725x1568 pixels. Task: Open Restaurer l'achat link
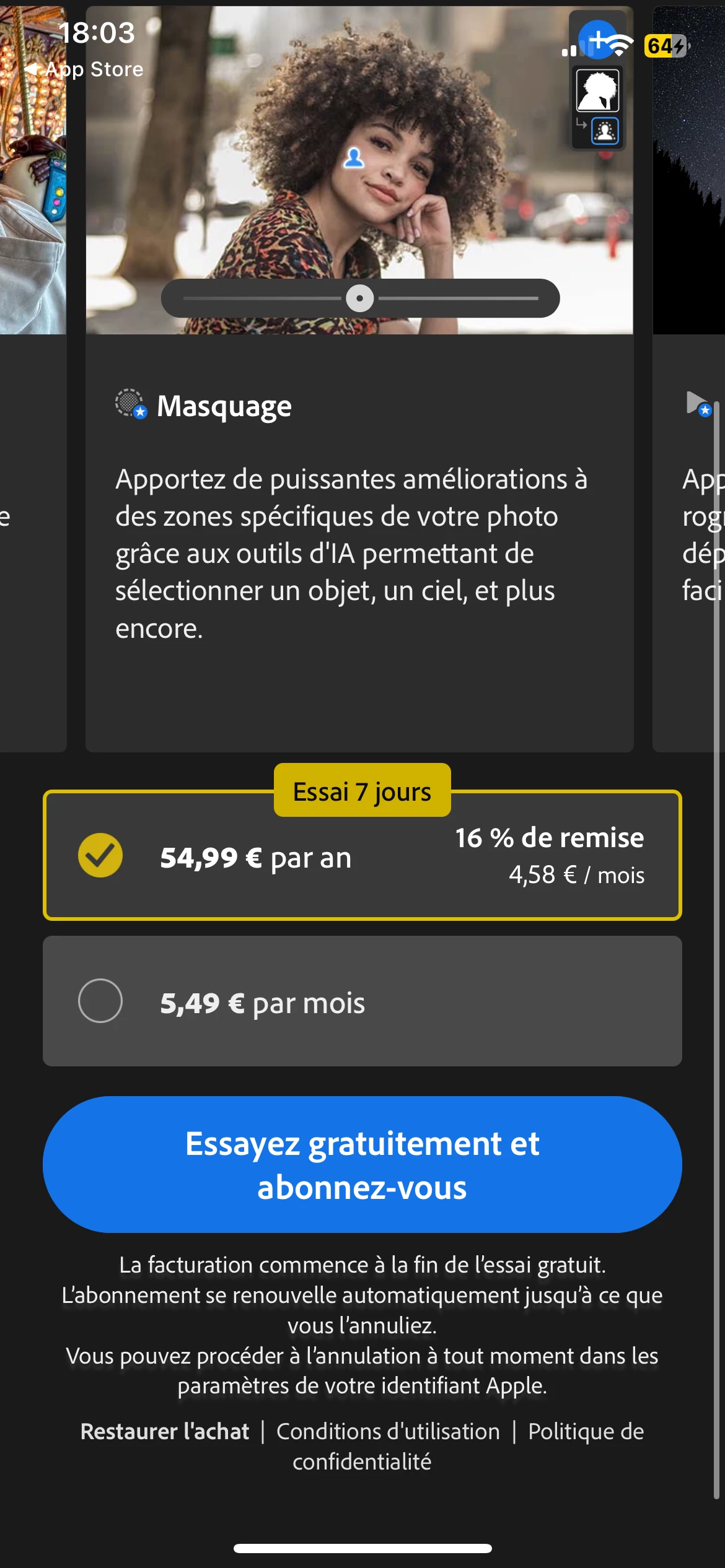click(x=165, y=1432)
